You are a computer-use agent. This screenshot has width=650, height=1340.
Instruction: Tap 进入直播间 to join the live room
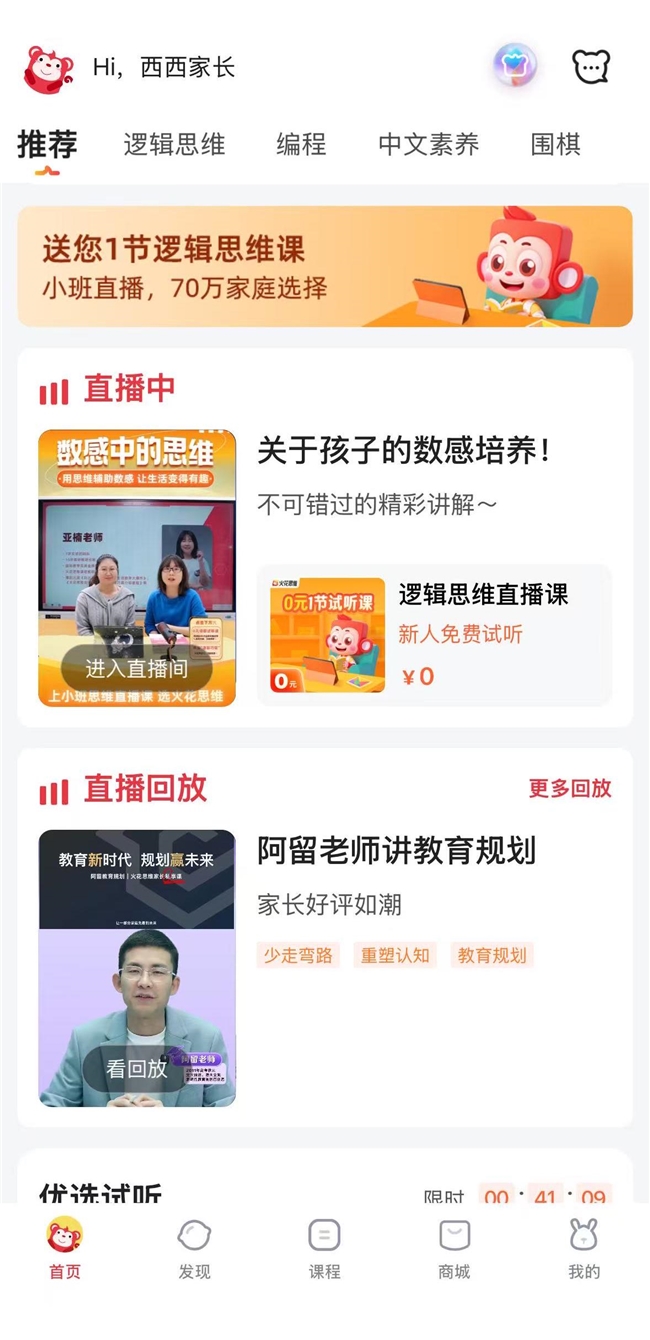(136, 668)
